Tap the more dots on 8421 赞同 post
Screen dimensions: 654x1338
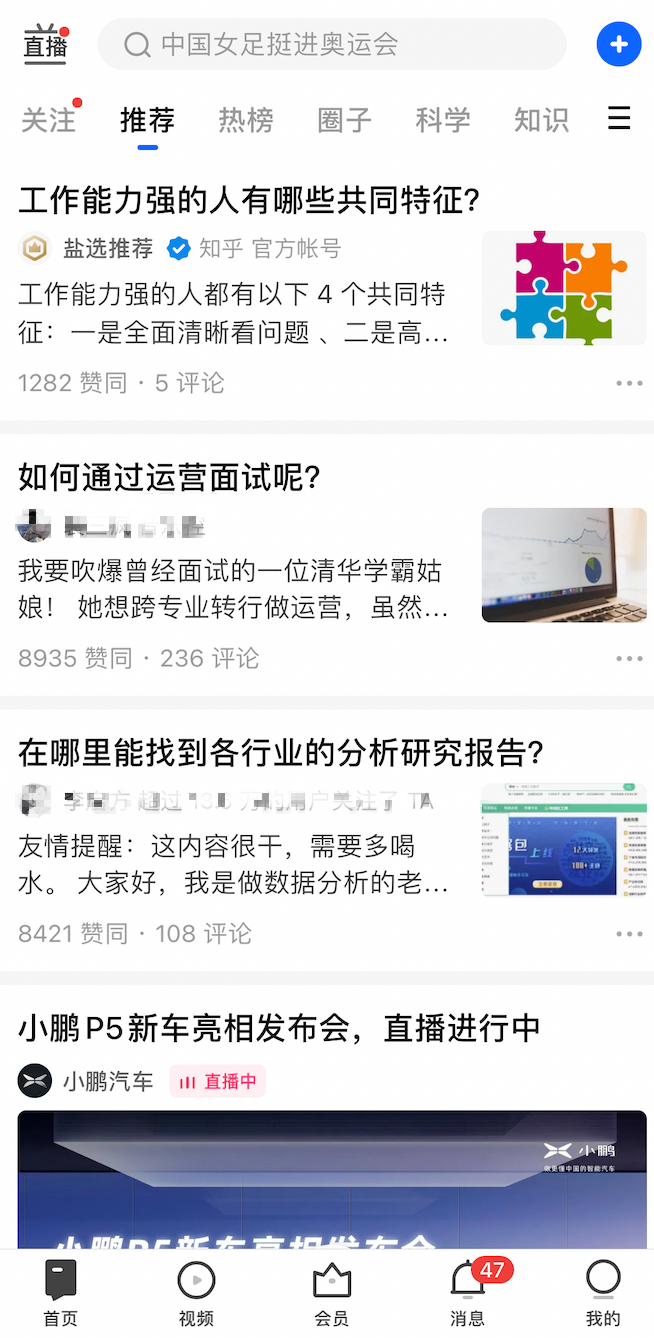pyautogui.click(x=629, y=934)
